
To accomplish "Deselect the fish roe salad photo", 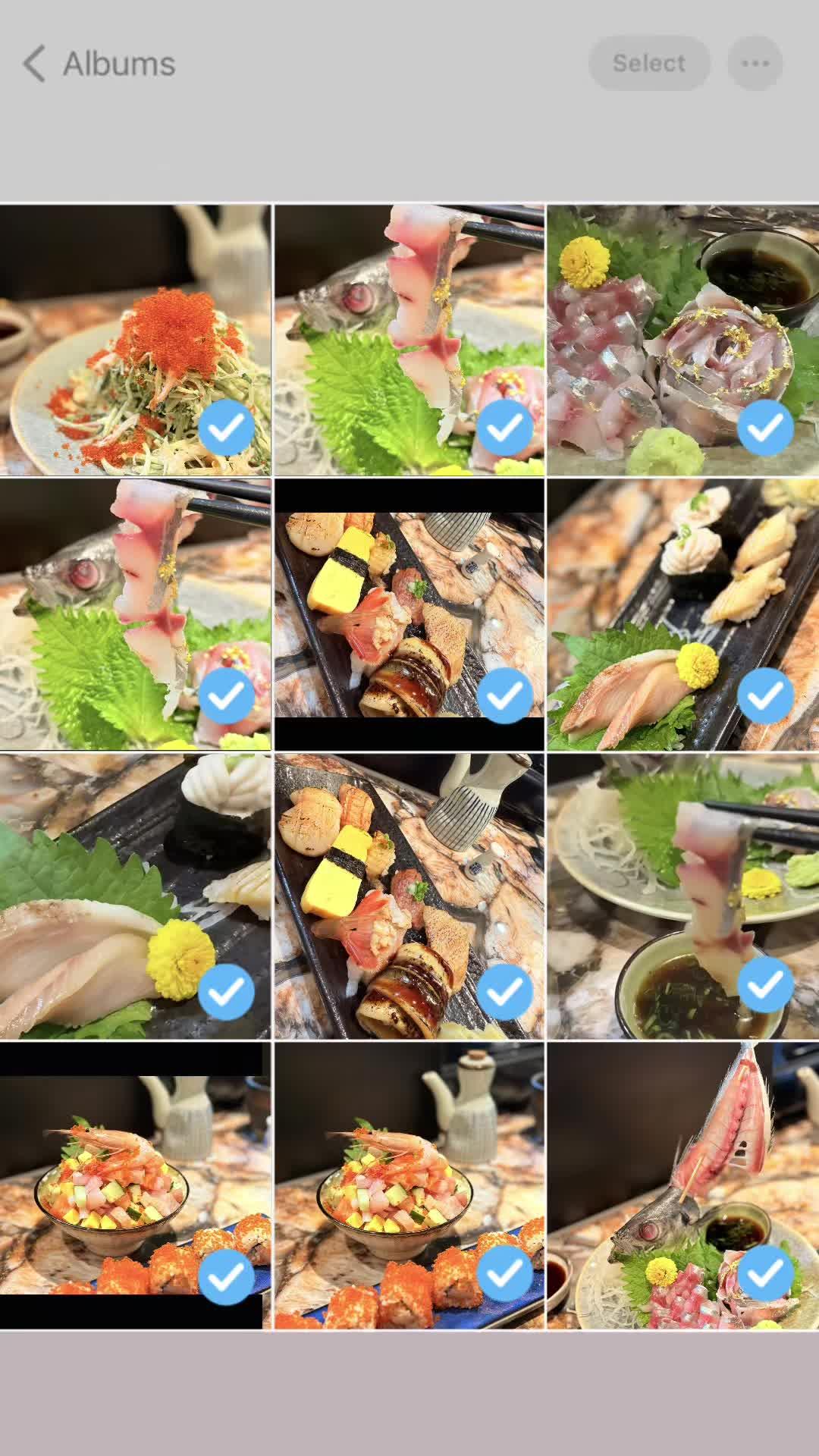I will tap(226, 428).
